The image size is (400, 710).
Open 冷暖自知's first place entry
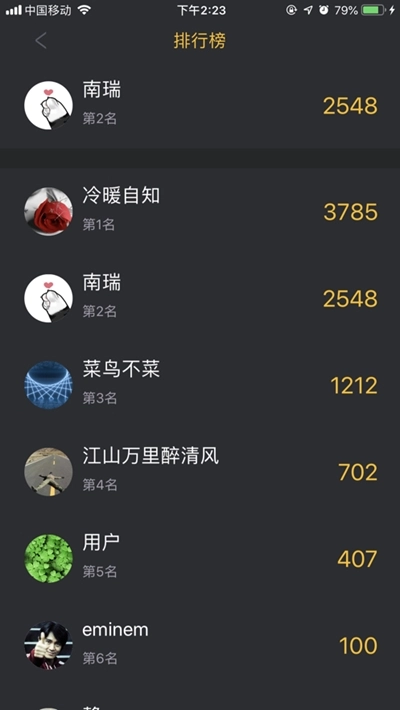[x=200, y=211]
